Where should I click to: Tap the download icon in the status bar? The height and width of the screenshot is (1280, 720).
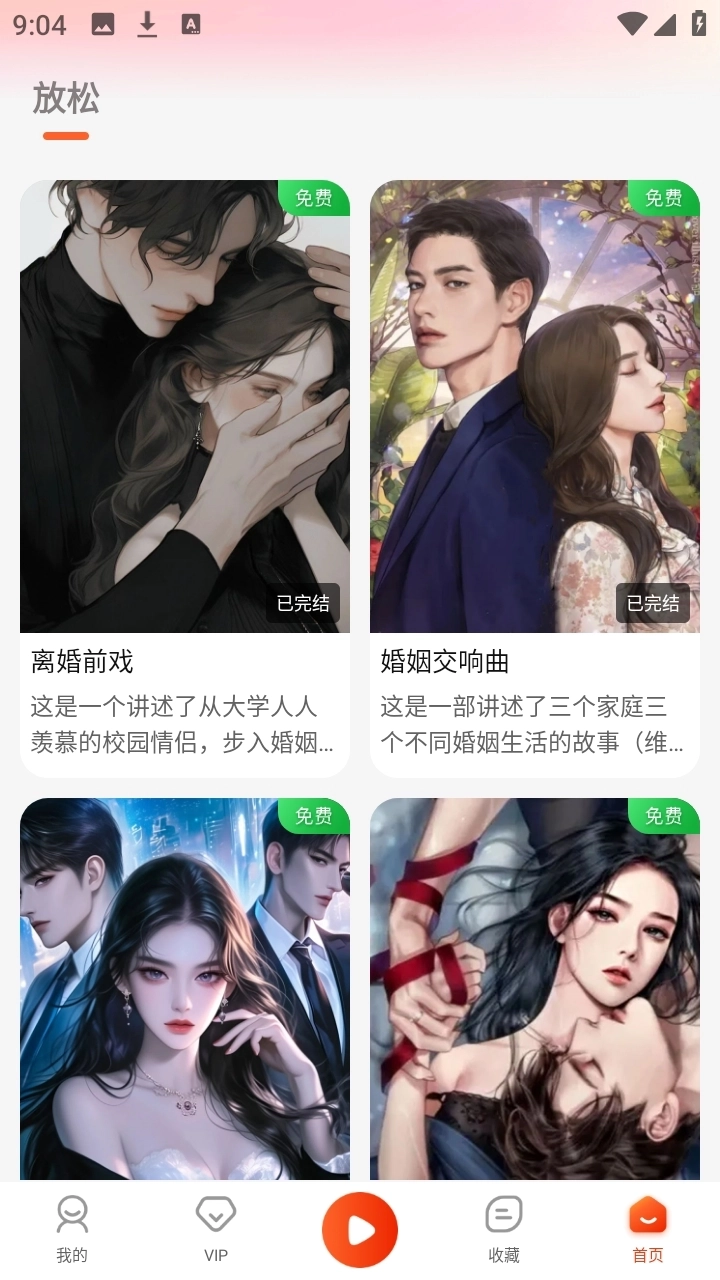pos(146,22)
